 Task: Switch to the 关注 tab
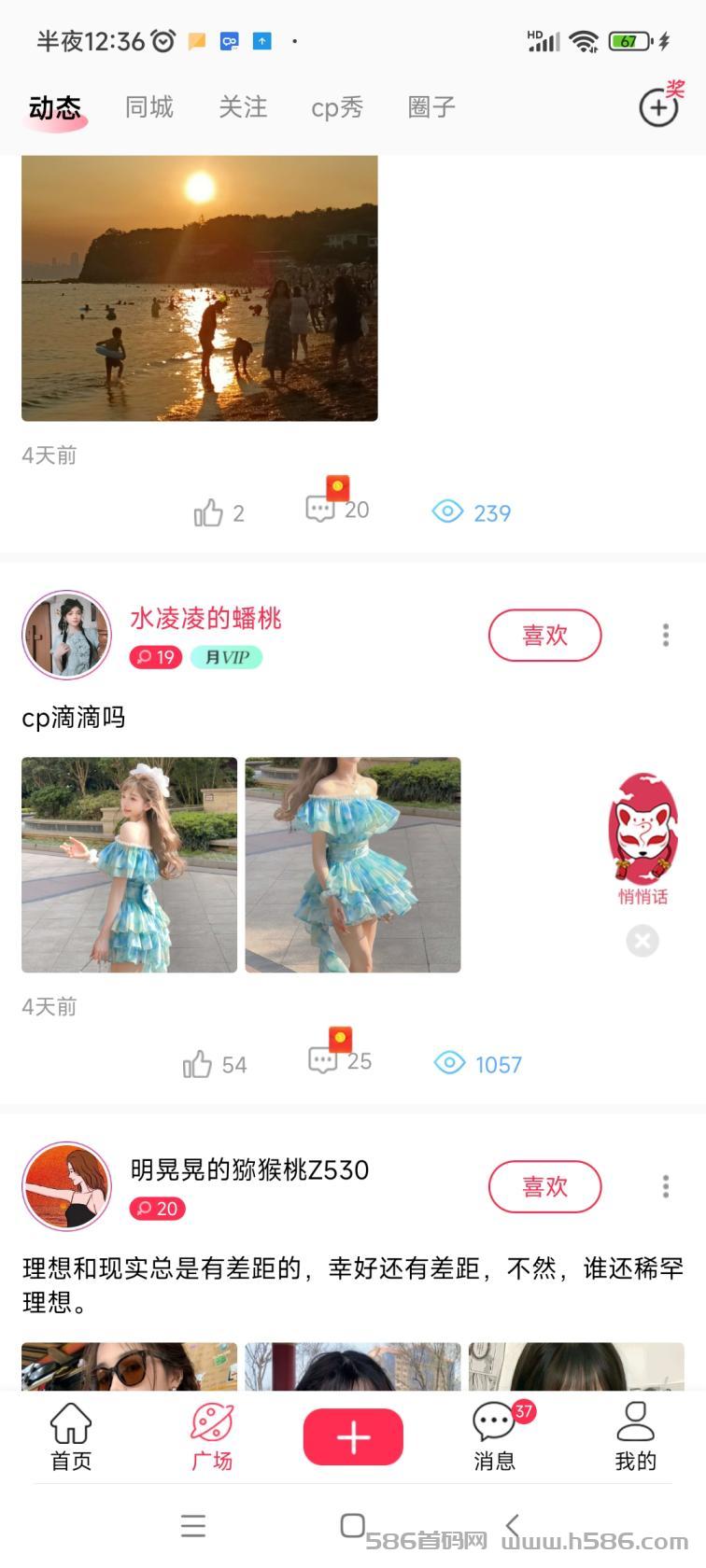coord(243,107)
